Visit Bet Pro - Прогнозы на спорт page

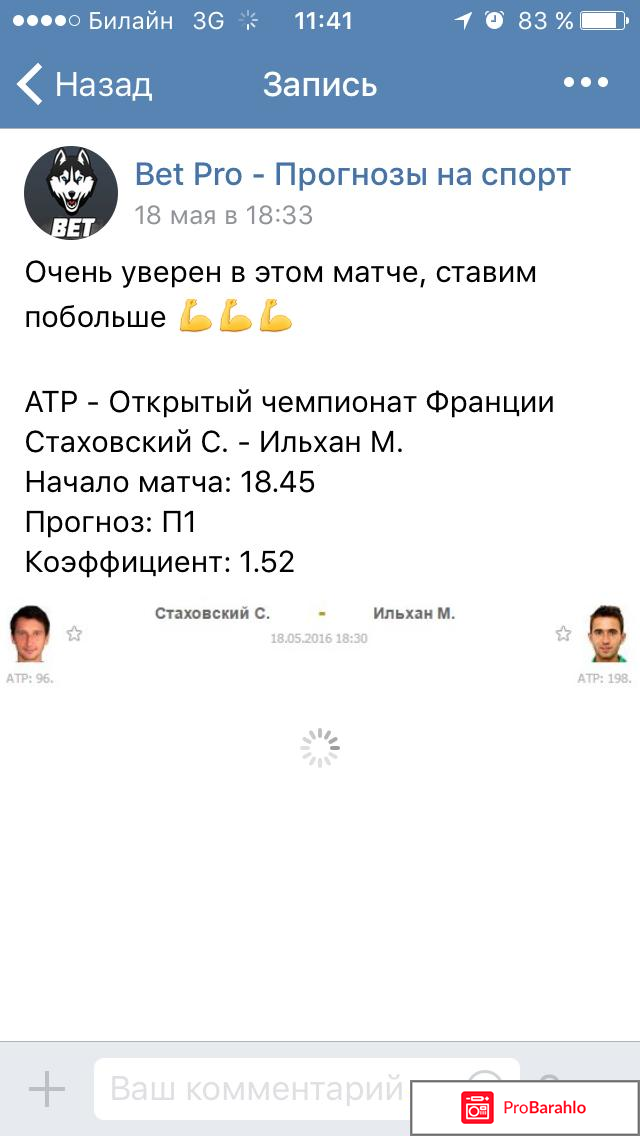click(352, 175)
